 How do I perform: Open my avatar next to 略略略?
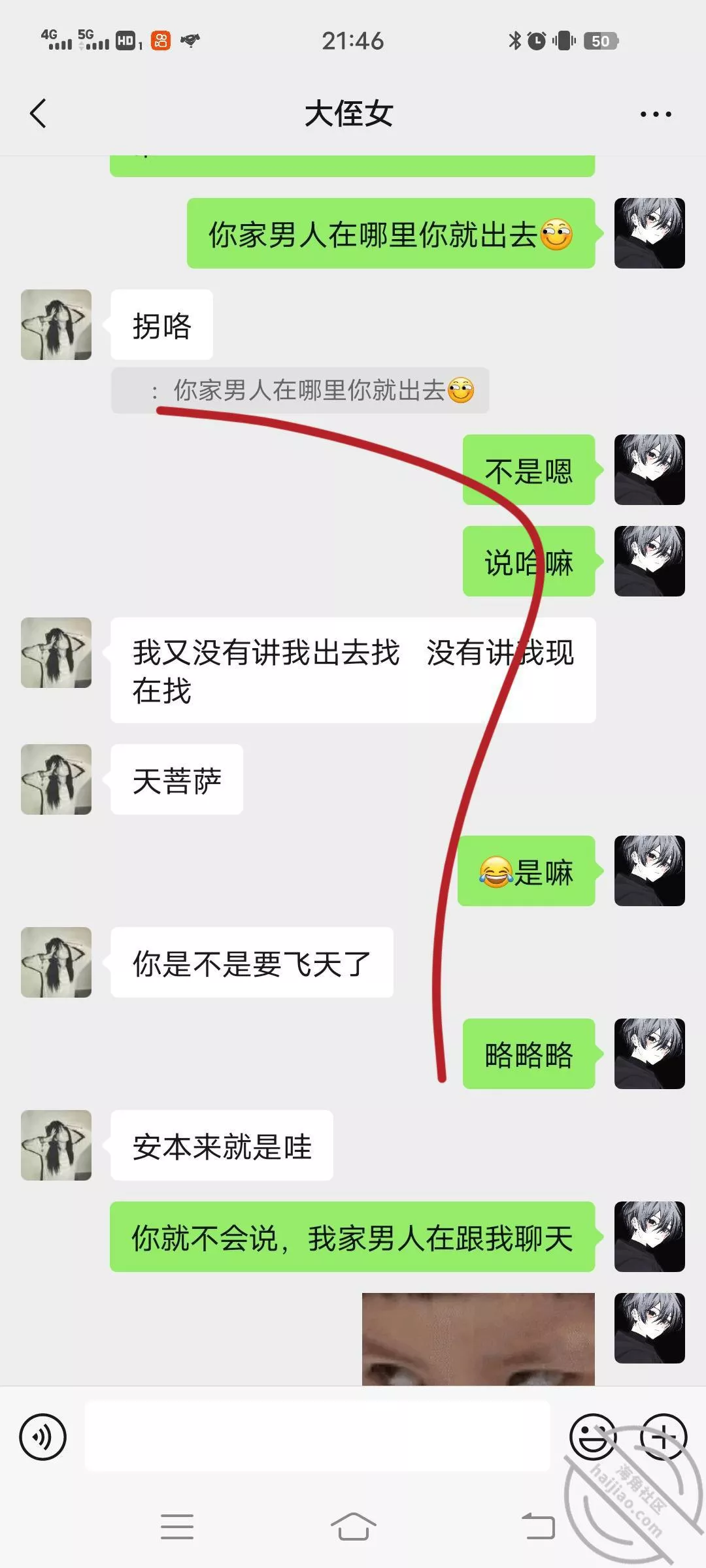649,1054
